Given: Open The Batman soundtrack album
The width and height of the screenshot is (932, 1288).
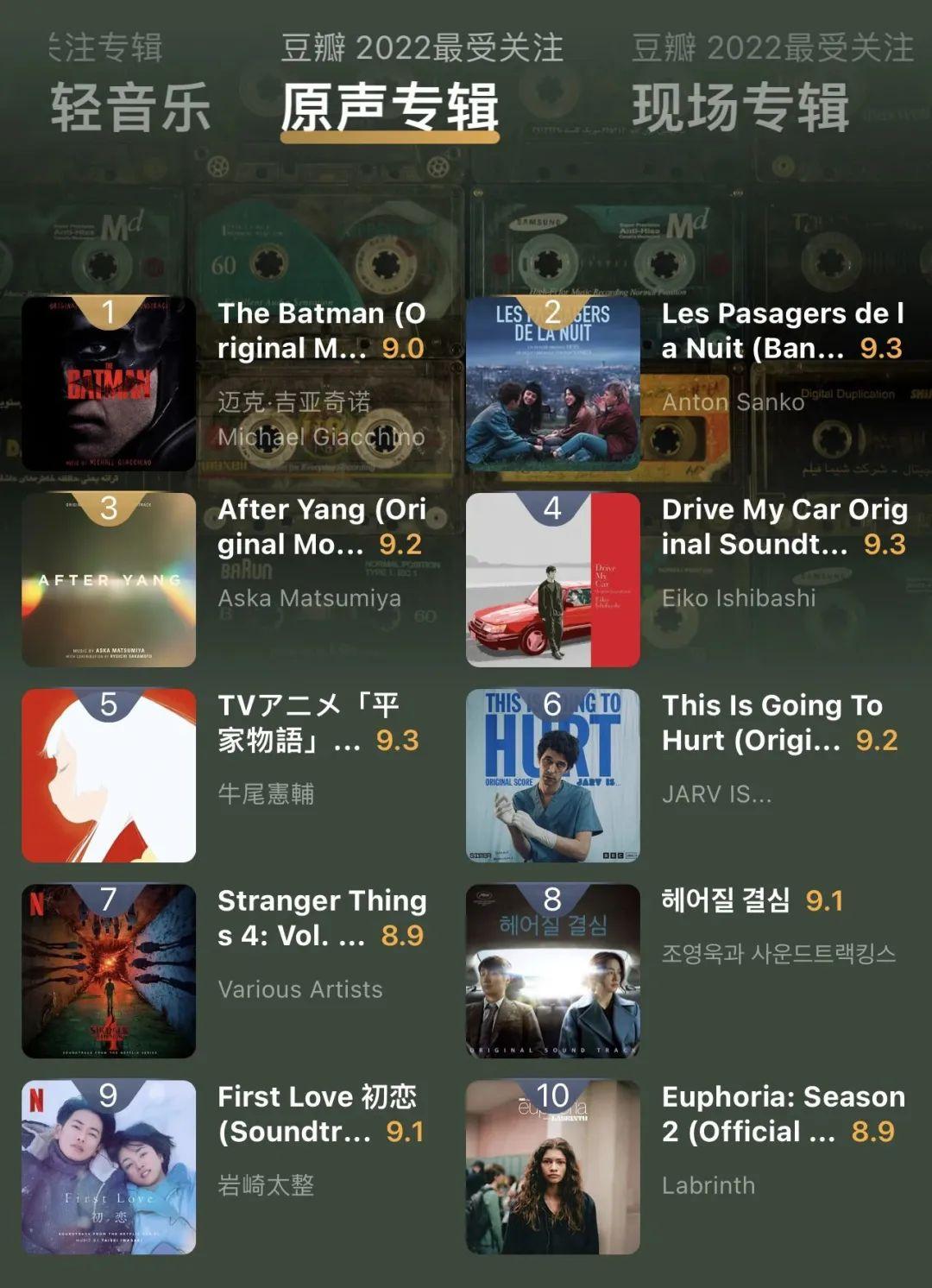Looking at the screenshot, I should pos(110,384).
